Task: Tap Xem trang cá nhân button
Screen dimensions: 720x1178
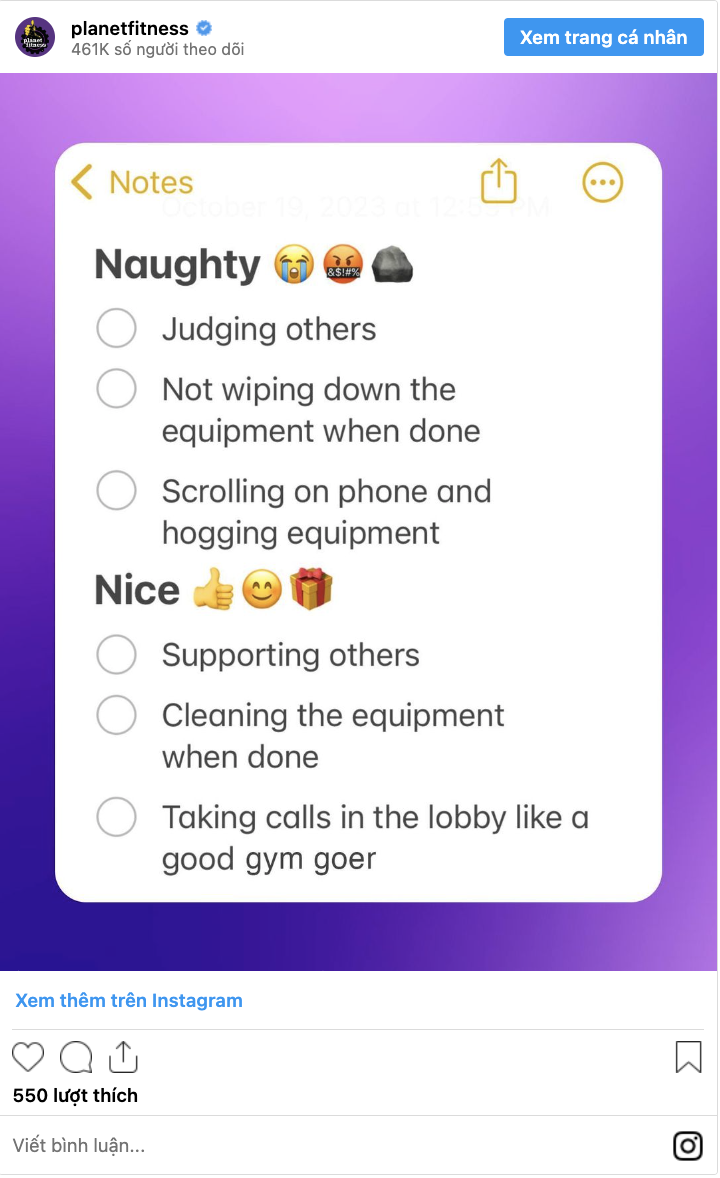Action: coord(603,37)
